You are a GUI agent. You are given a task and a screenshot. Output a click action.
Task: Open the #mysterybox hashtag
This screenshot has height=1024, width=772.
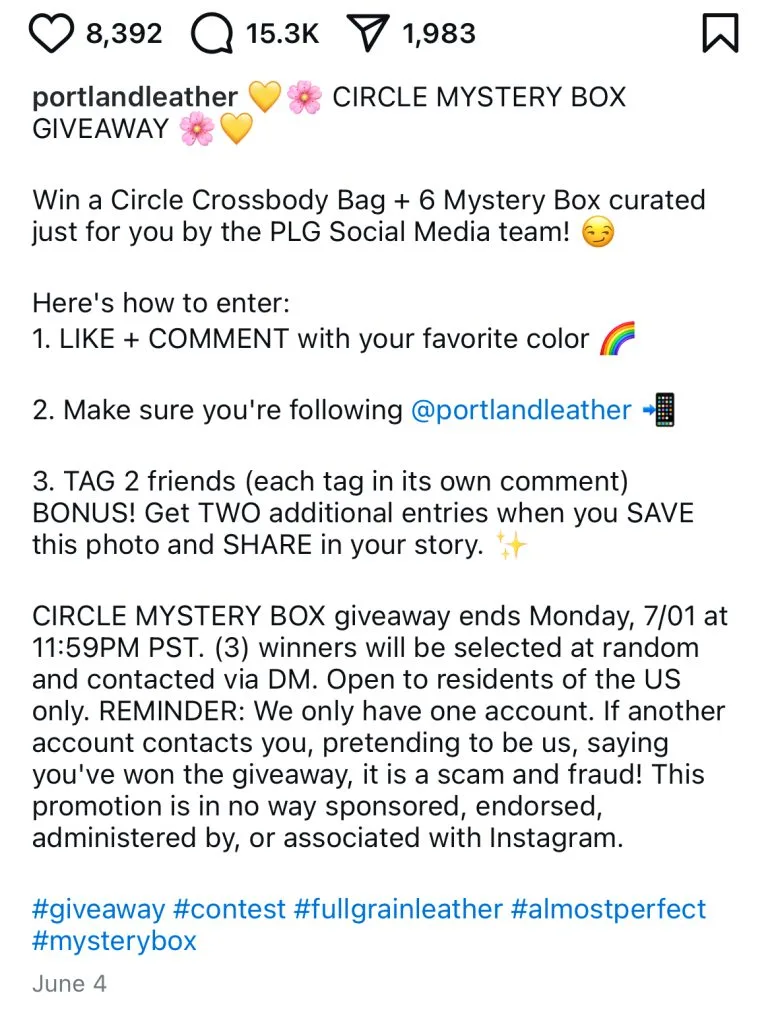114,941
